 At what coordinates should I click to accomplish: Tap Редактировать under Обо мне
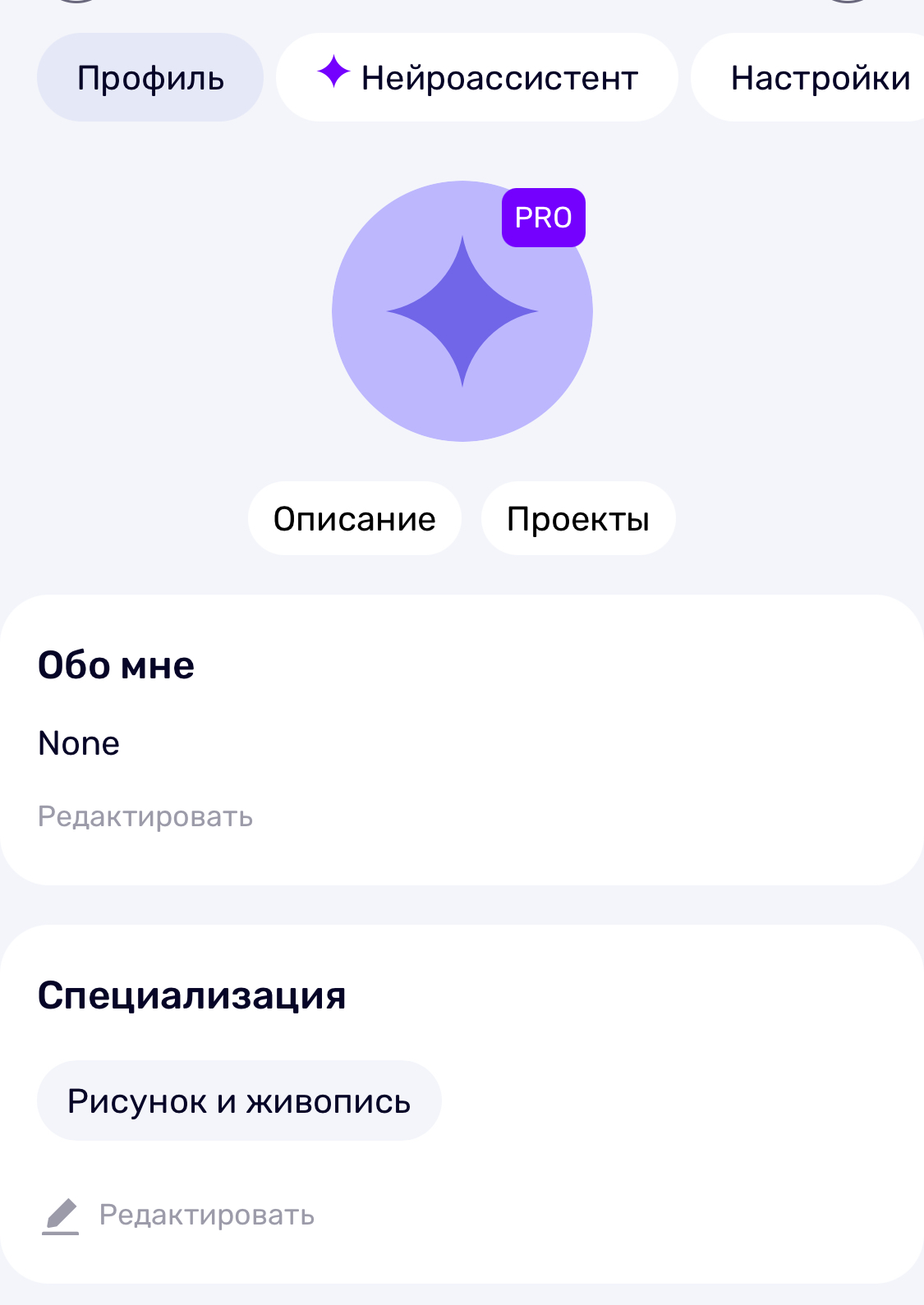tap(145, 816)
